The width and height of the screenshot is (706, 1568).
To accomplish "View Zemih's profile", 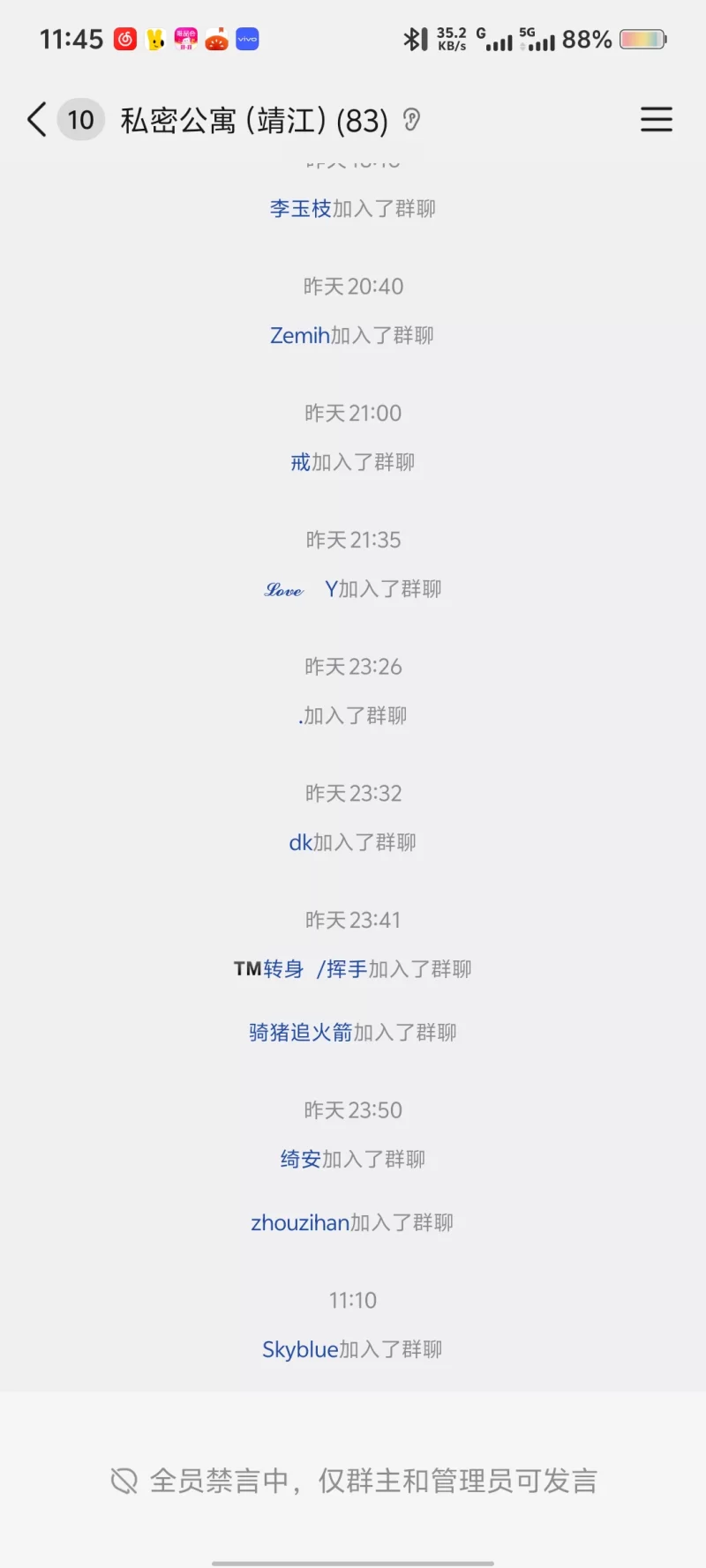I will tap(299, 336).
